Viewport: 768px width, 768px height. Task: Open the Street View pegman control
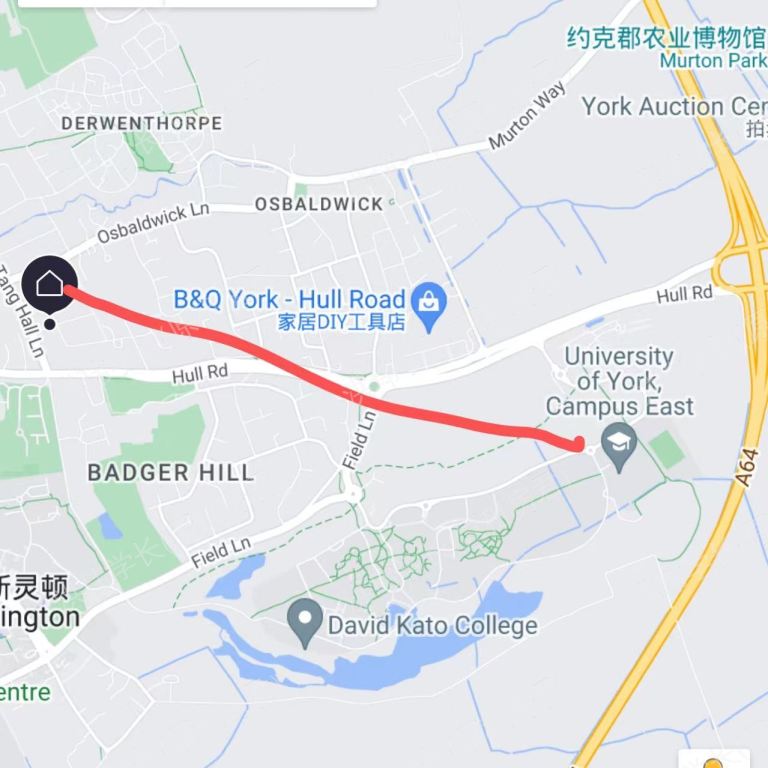click(x=713, y=760)
